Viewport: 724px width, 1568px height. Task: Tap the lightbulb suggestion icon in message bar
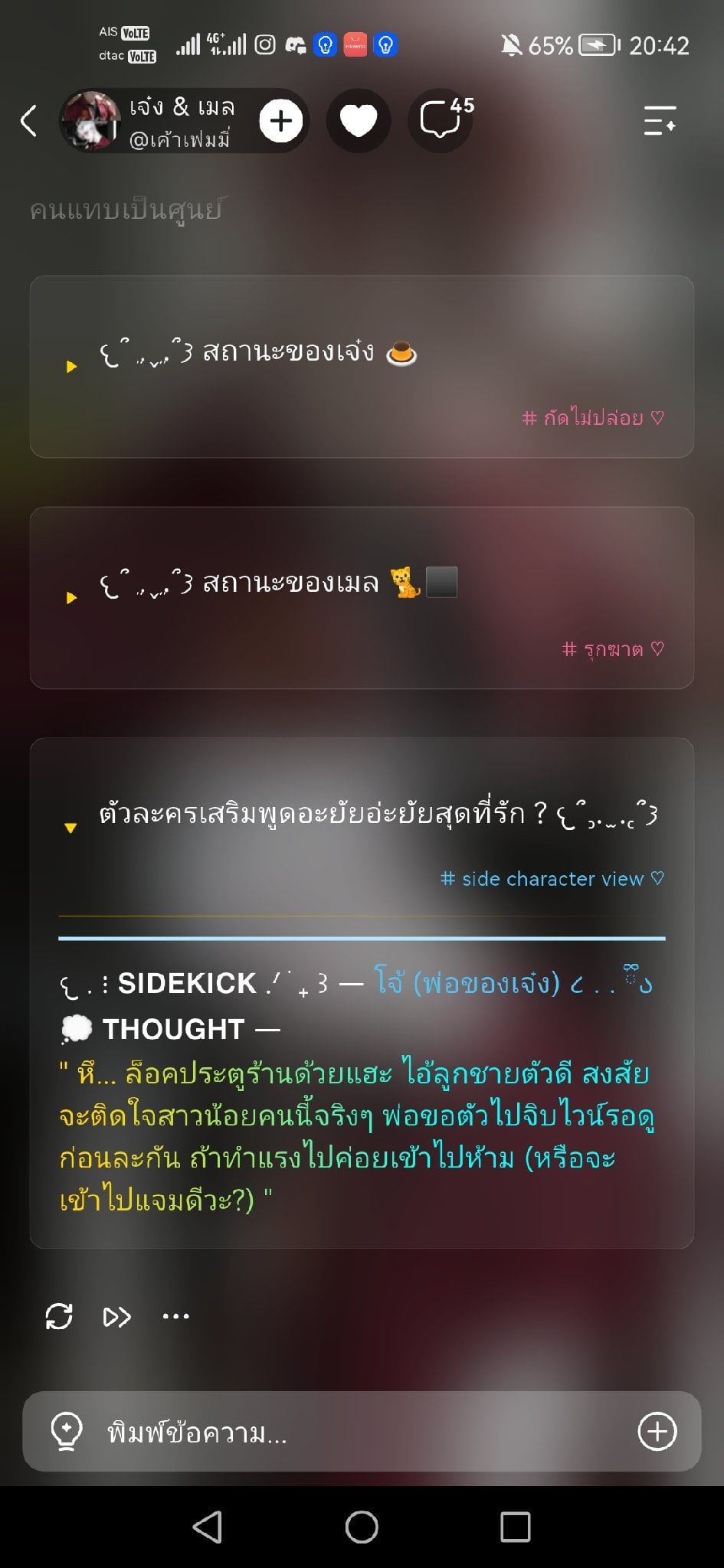[66, 1431]
